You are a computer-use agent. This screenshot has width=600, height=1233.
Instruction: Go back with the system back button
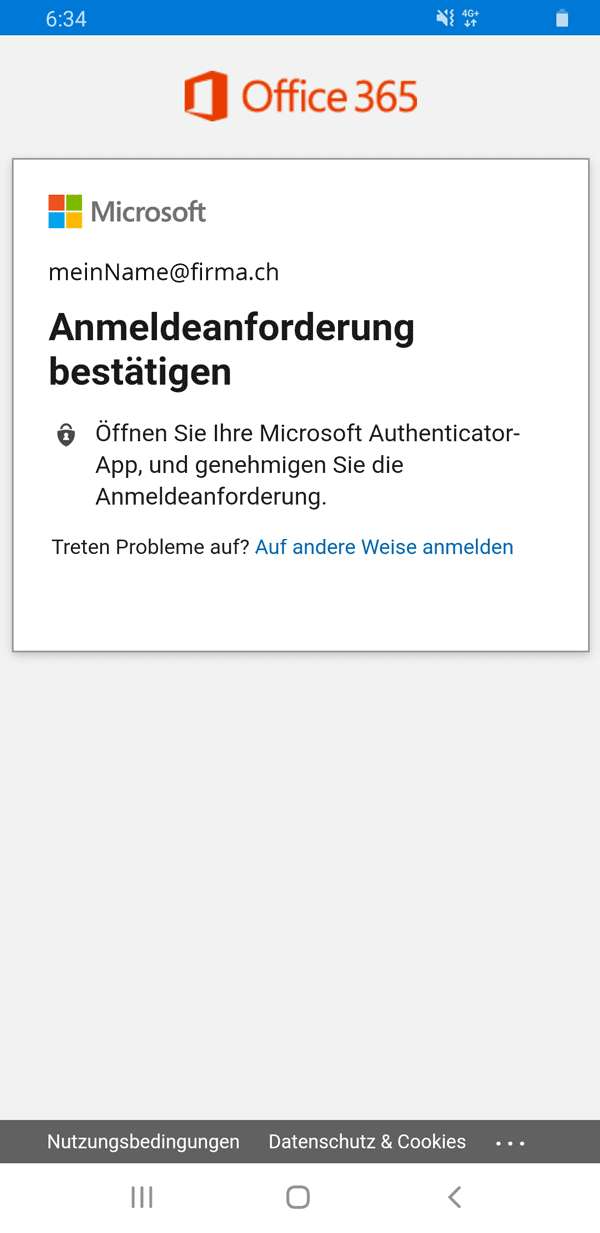(x=455, y=1197)
